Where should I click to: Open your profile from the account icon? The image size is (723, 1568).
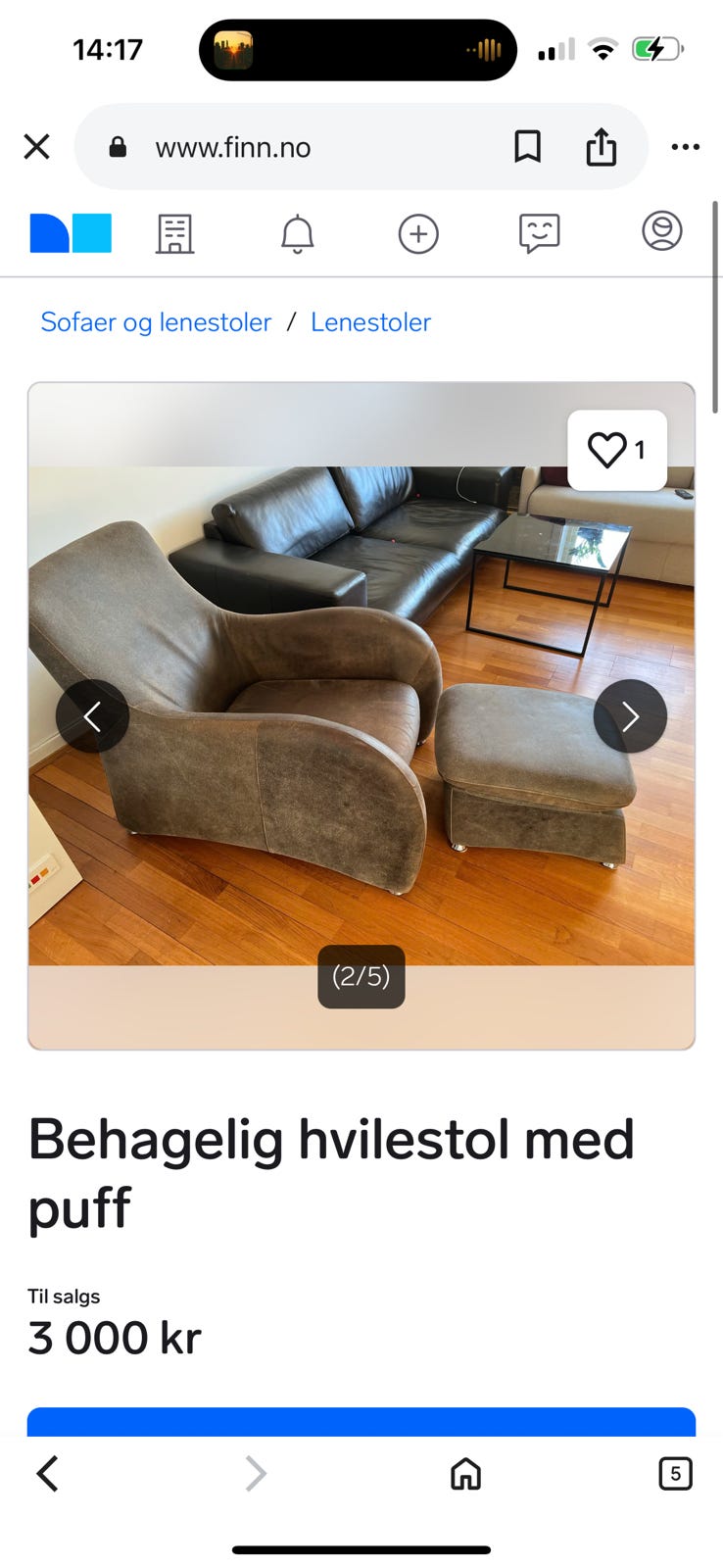pyautogui.click(x=661, y=233)
